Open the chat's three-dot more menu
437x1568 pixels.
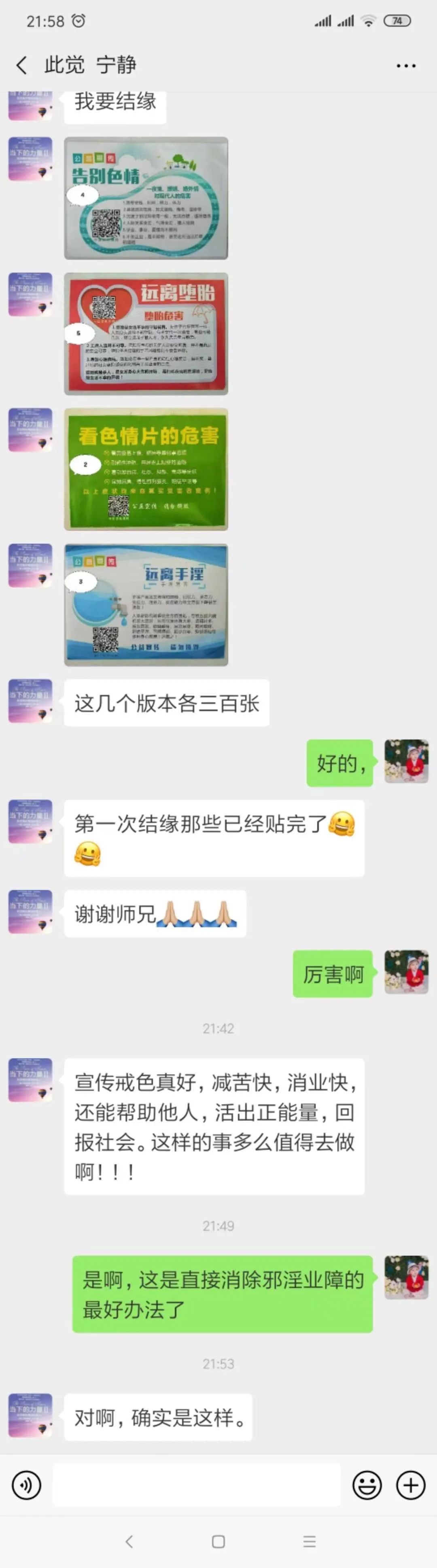[x=405, y=66]
